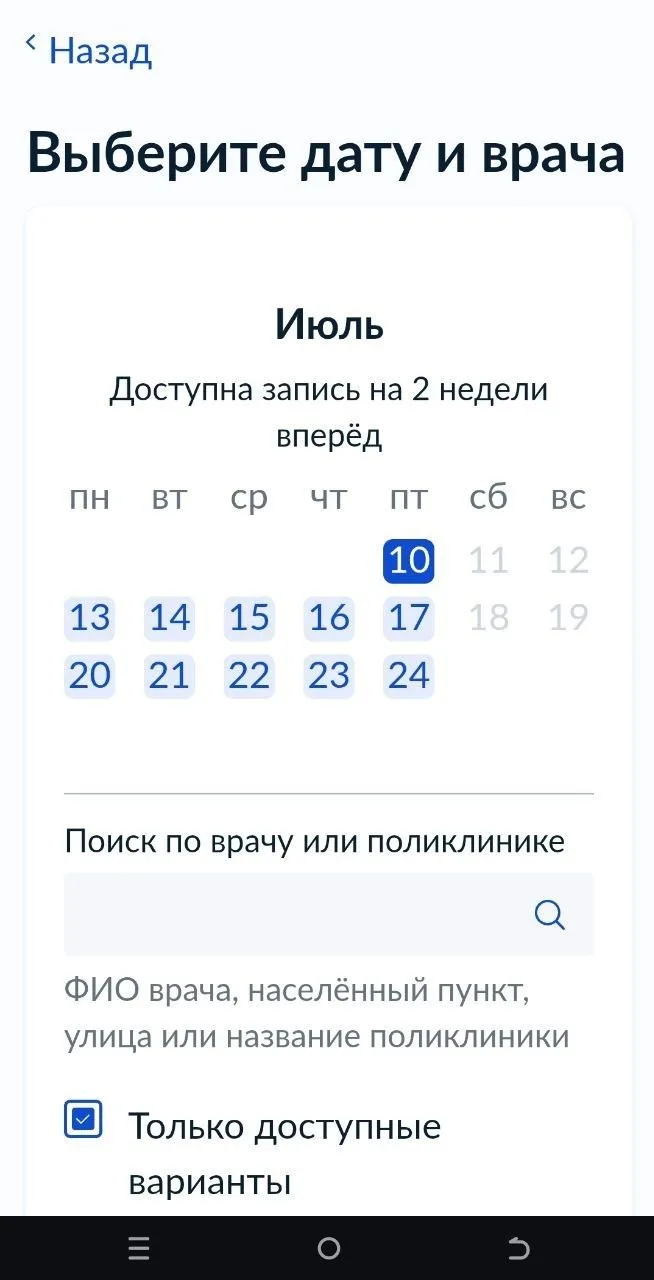The image size is (654, 1280).
Task: Open recent apps from navigation bar
Action: point(139,1248)
